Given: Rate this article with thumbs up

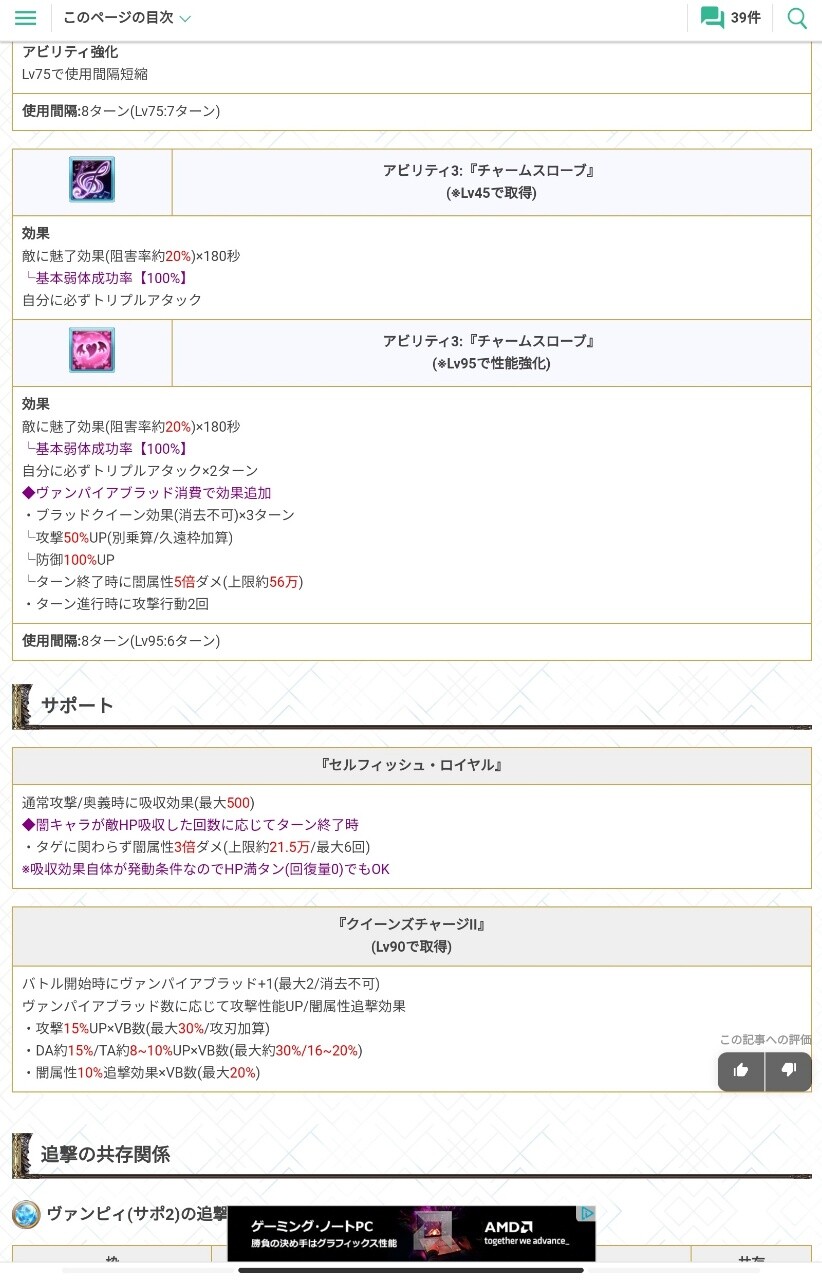Looking at the screenshot, I should tap(741, 1071).
